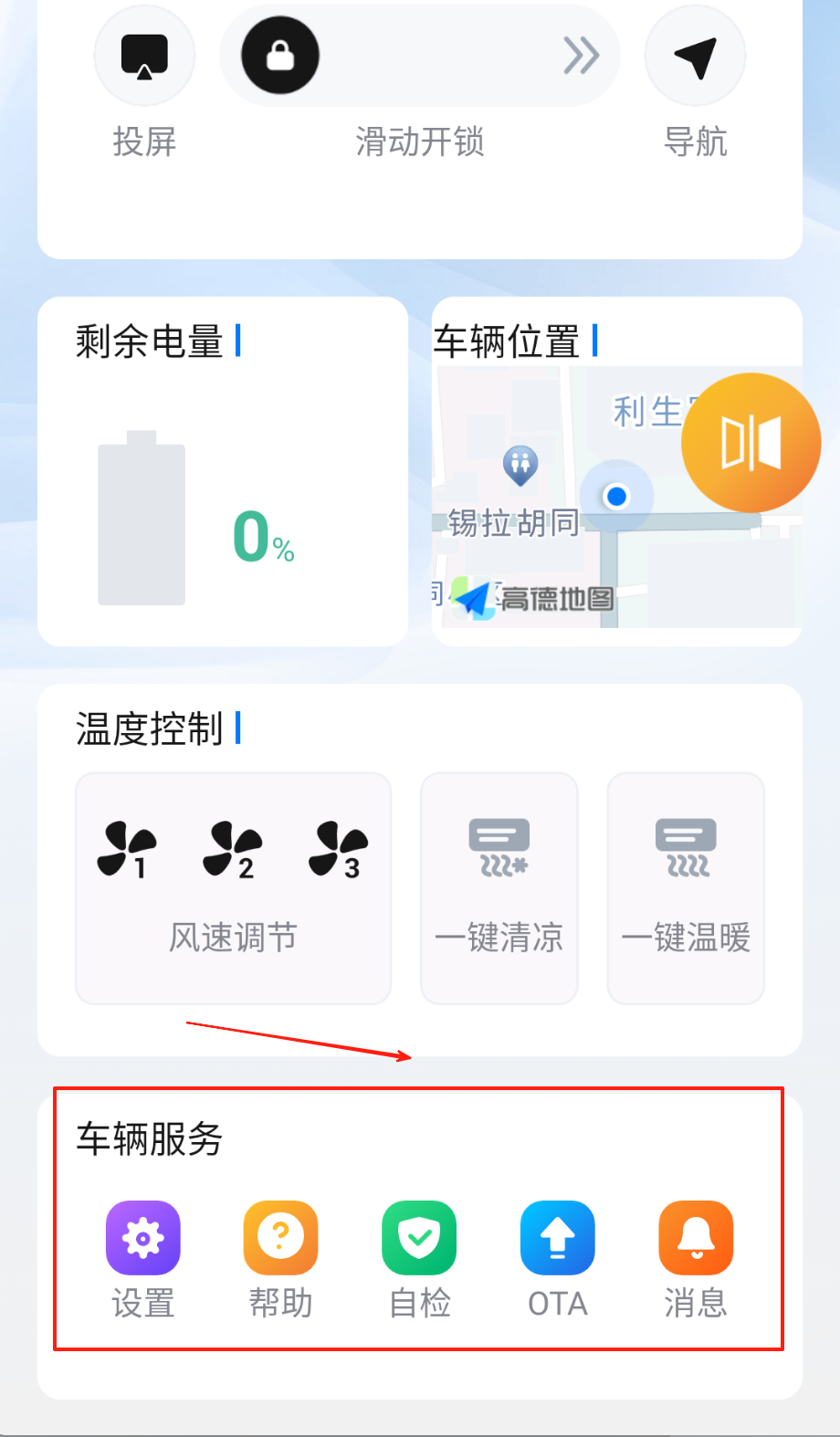This screenshot has width=840, height=1437.
Task: Tap the lock slider for 滑动开锁
Action: 280,56
